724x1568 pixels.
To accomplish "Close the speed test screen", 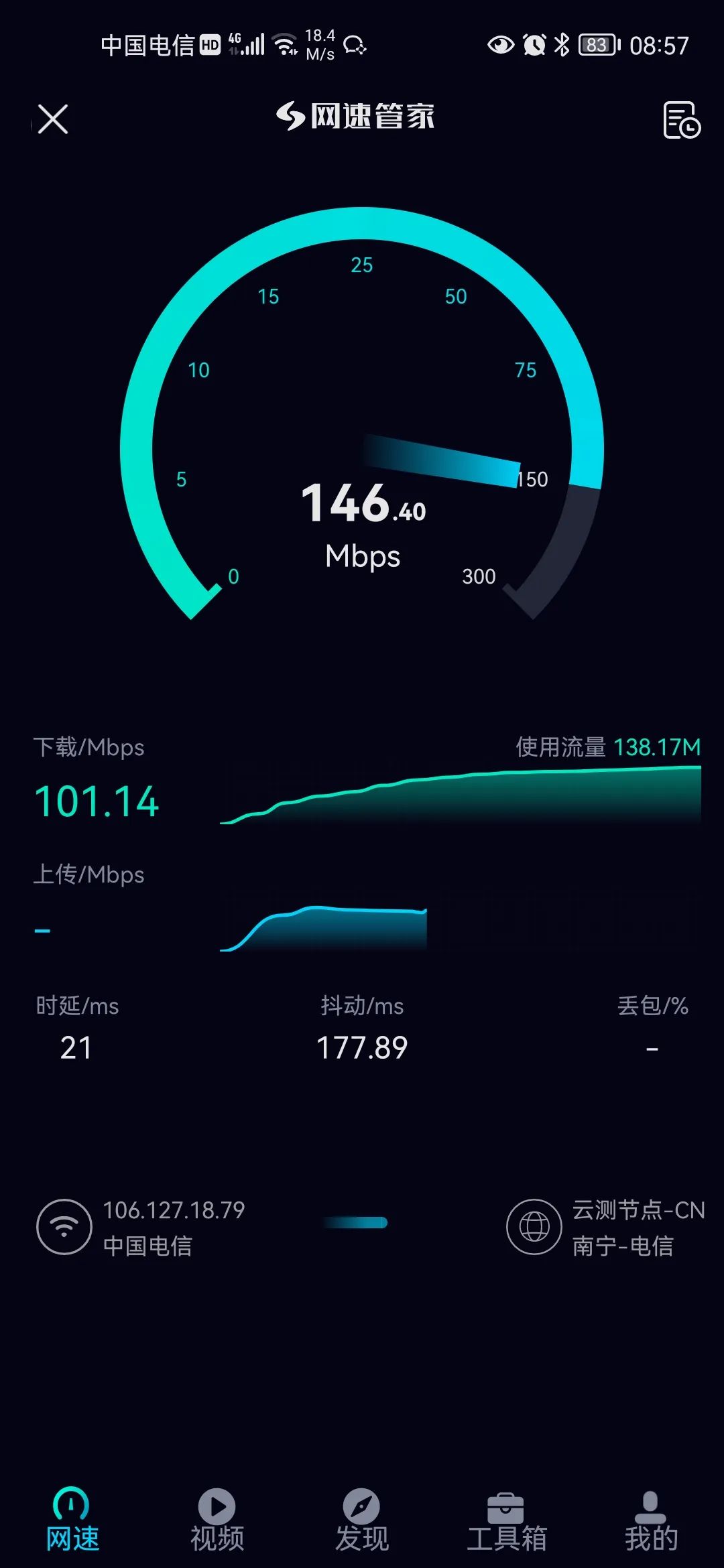I will pos(53,119).
